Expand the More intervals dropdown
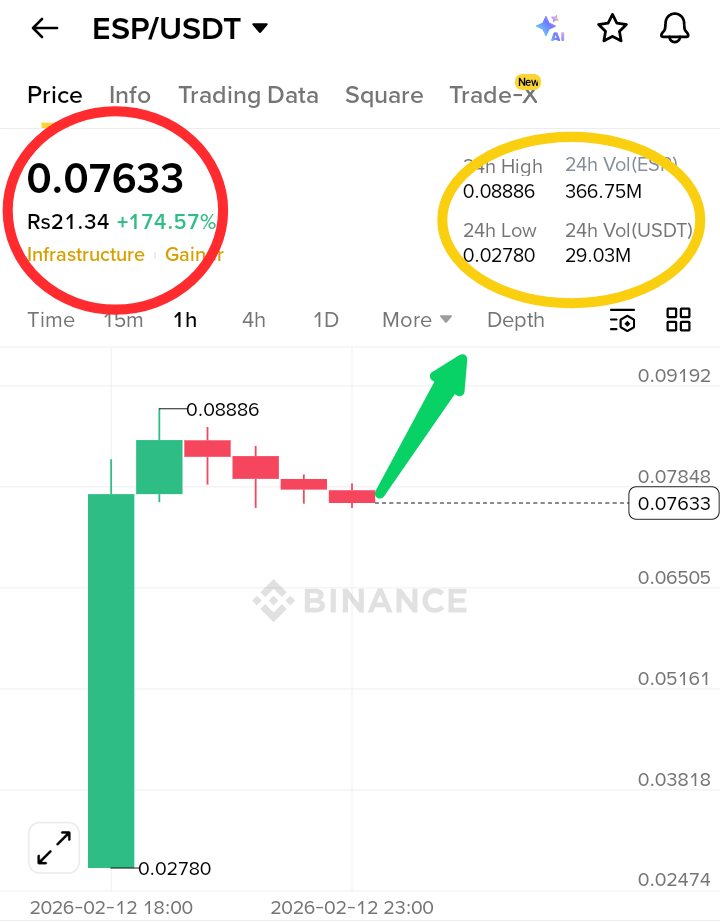Image resolution: width=720 pixels, height=924 pixels. [417, 320]
